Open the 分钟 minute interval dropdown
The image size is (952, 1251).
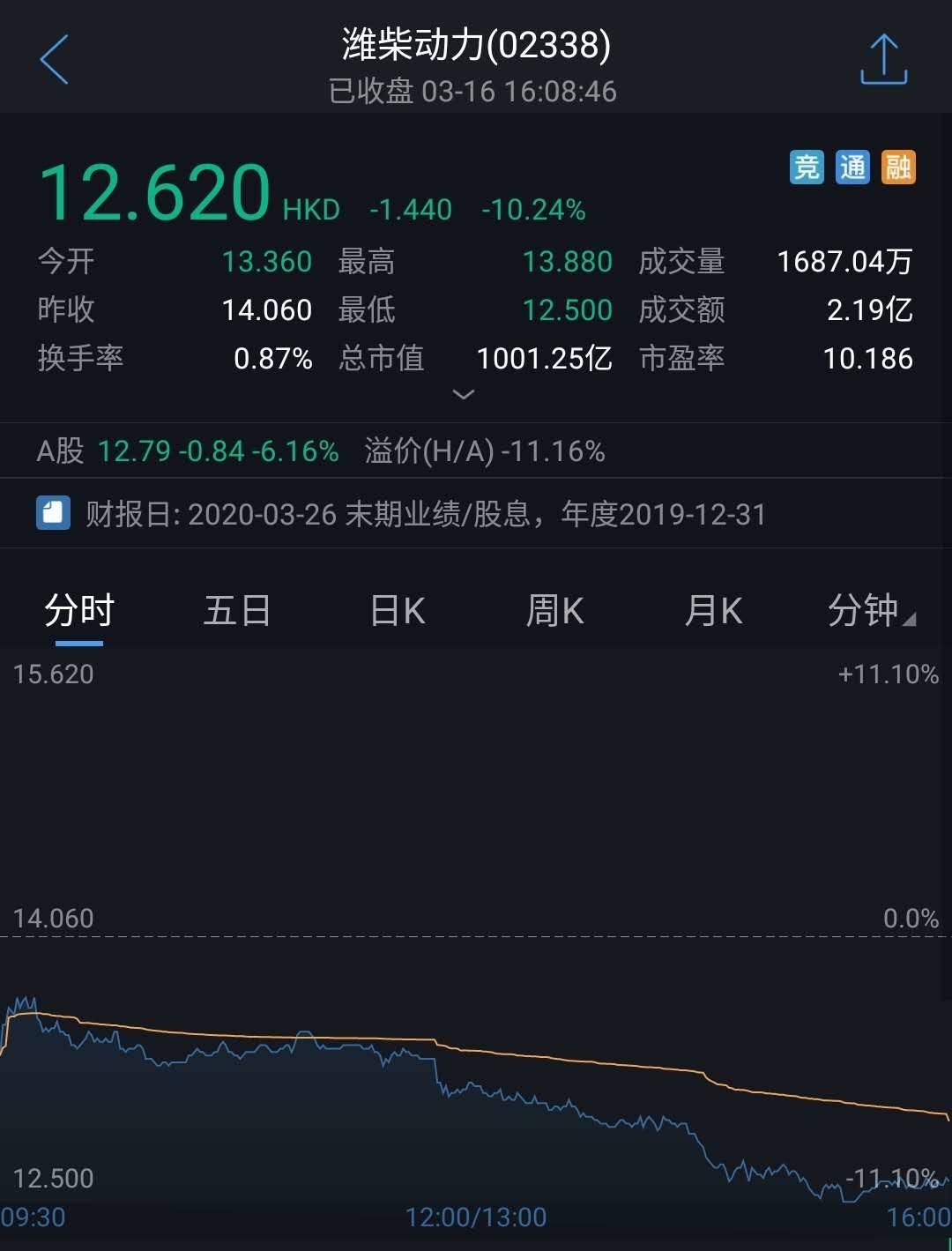point(869,610)
